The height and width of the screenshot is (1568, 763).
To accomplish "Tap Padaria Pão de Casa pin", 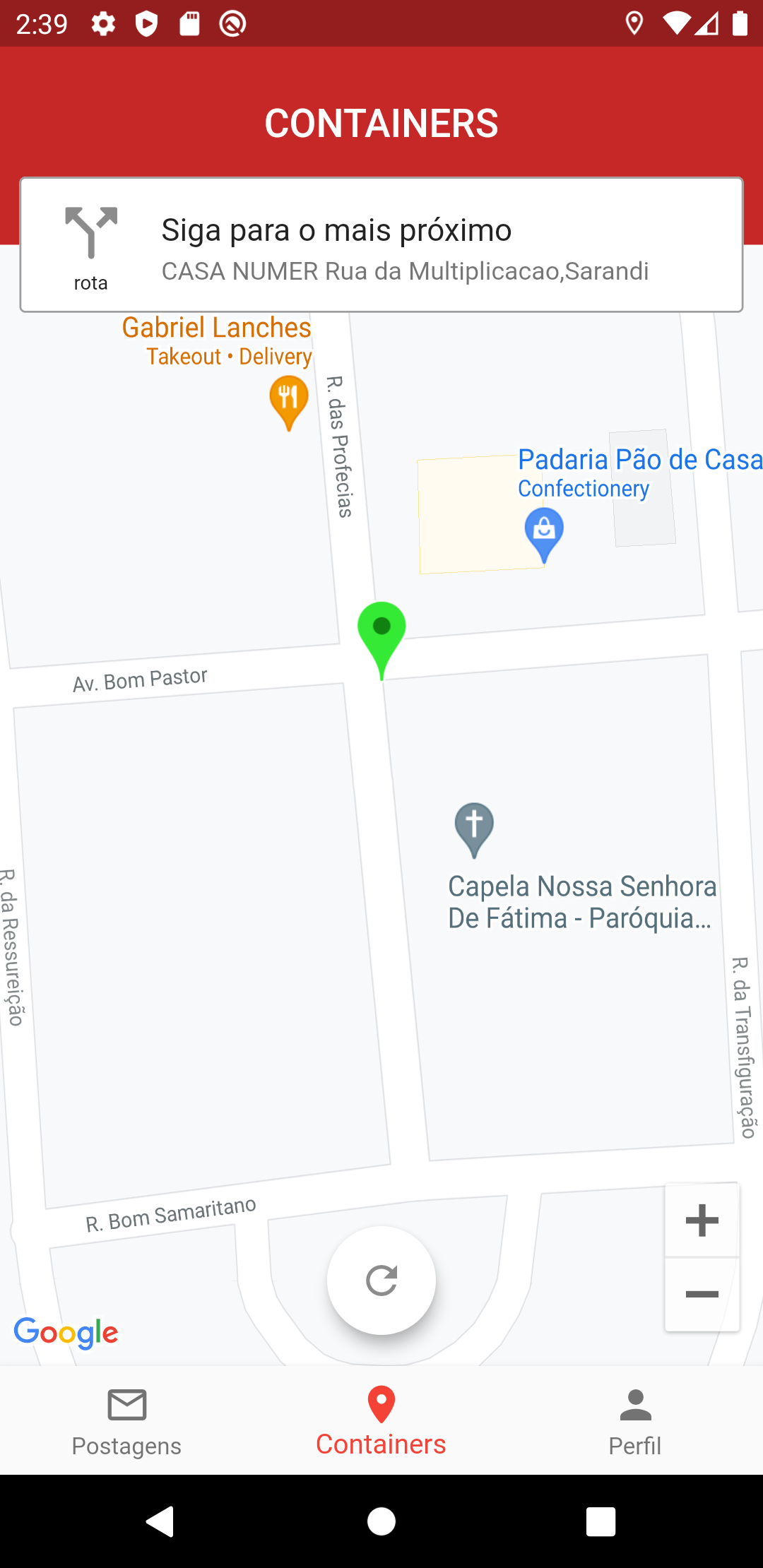I will [x=544, y=532].
